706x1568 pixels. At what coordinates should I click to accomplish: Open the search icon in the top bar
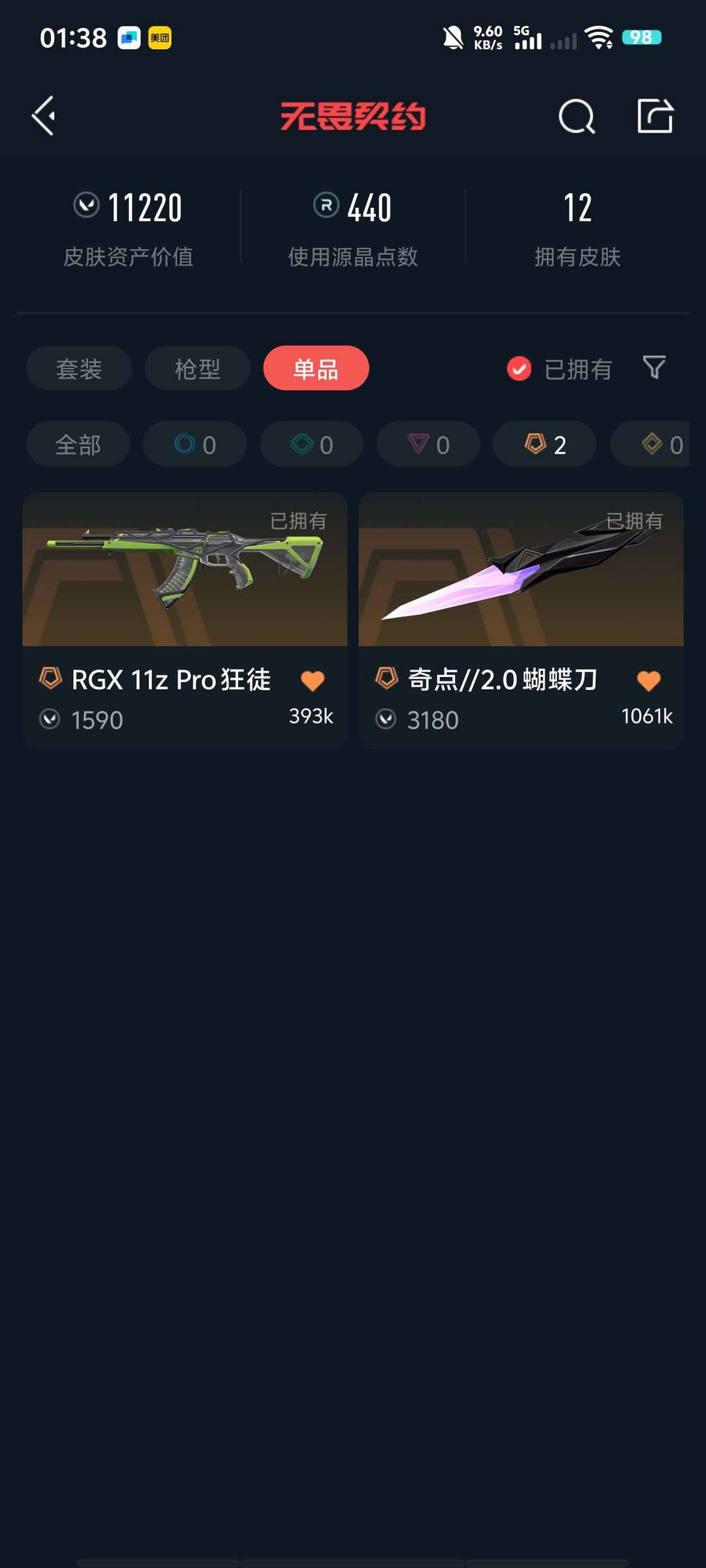pyautogui.click(x=577, y=117)
